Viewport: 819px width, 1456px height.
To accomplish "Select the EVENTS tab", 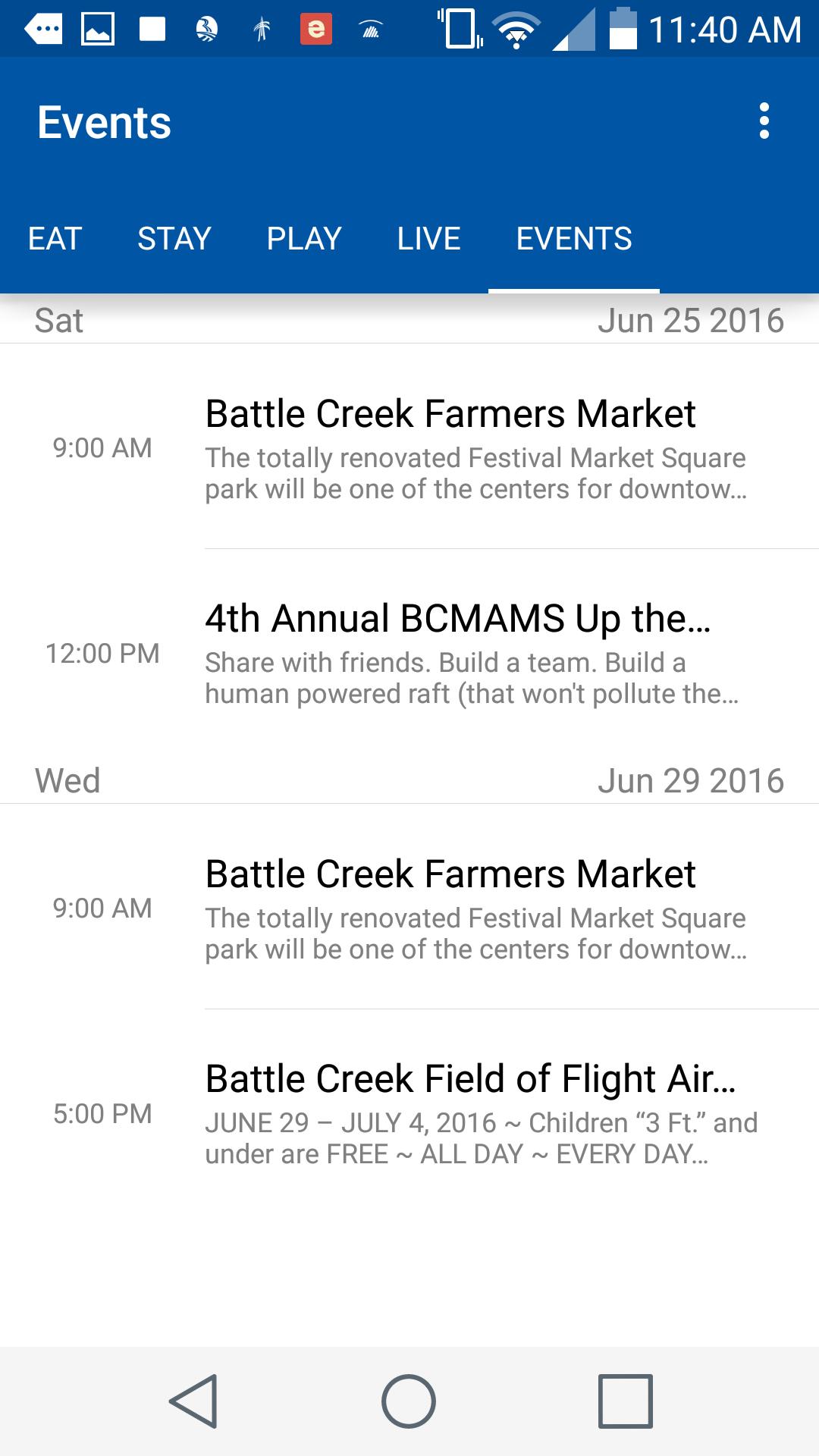I will [x=574, y=239].
